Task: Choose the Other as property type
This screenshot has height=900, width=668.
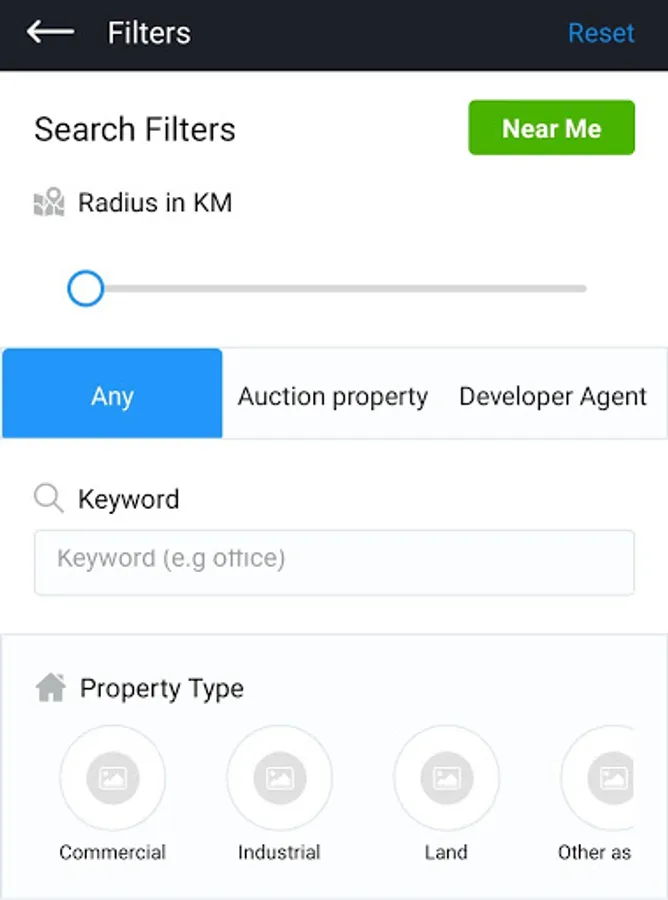Action: tap(597, 793)
